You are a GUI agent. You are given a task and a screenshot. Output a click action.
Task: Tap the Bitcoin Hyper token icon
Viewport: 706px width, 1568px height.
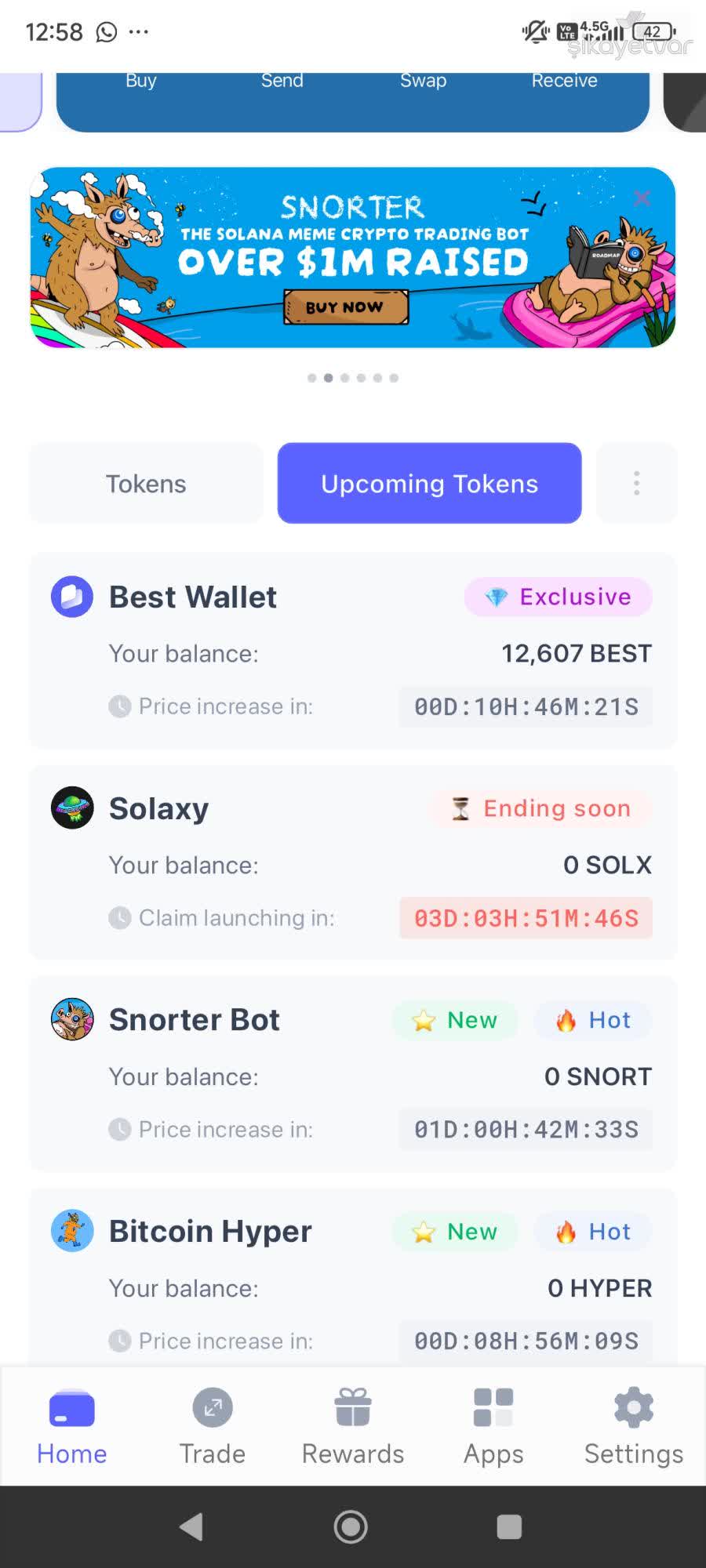(x=71, y=1231)
